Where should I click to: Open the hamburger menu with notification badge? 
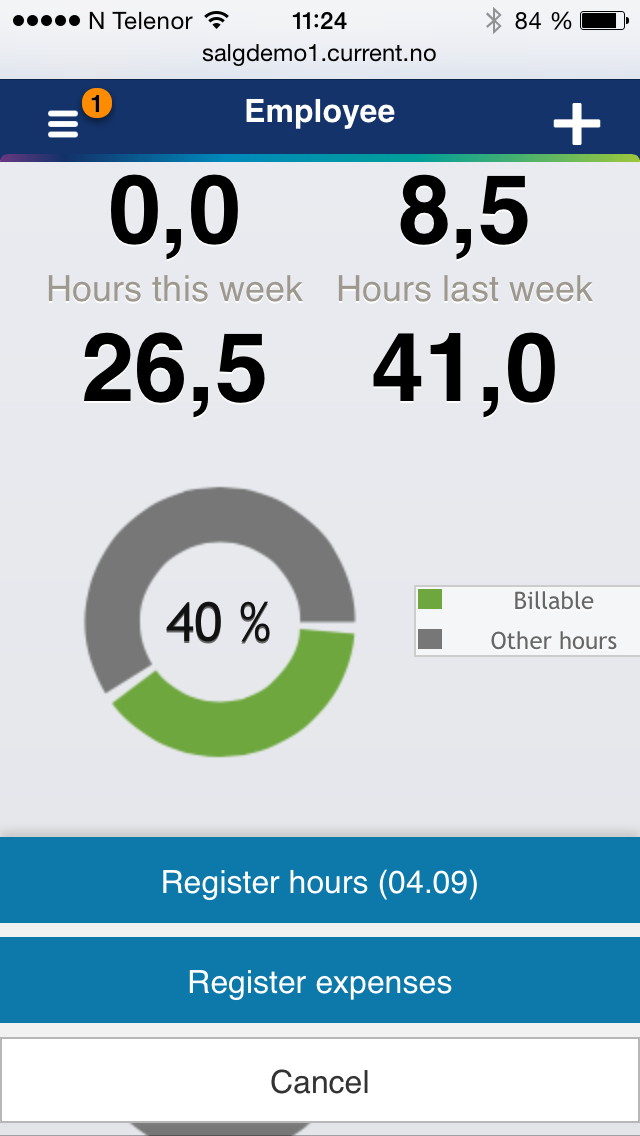[64, 123]
